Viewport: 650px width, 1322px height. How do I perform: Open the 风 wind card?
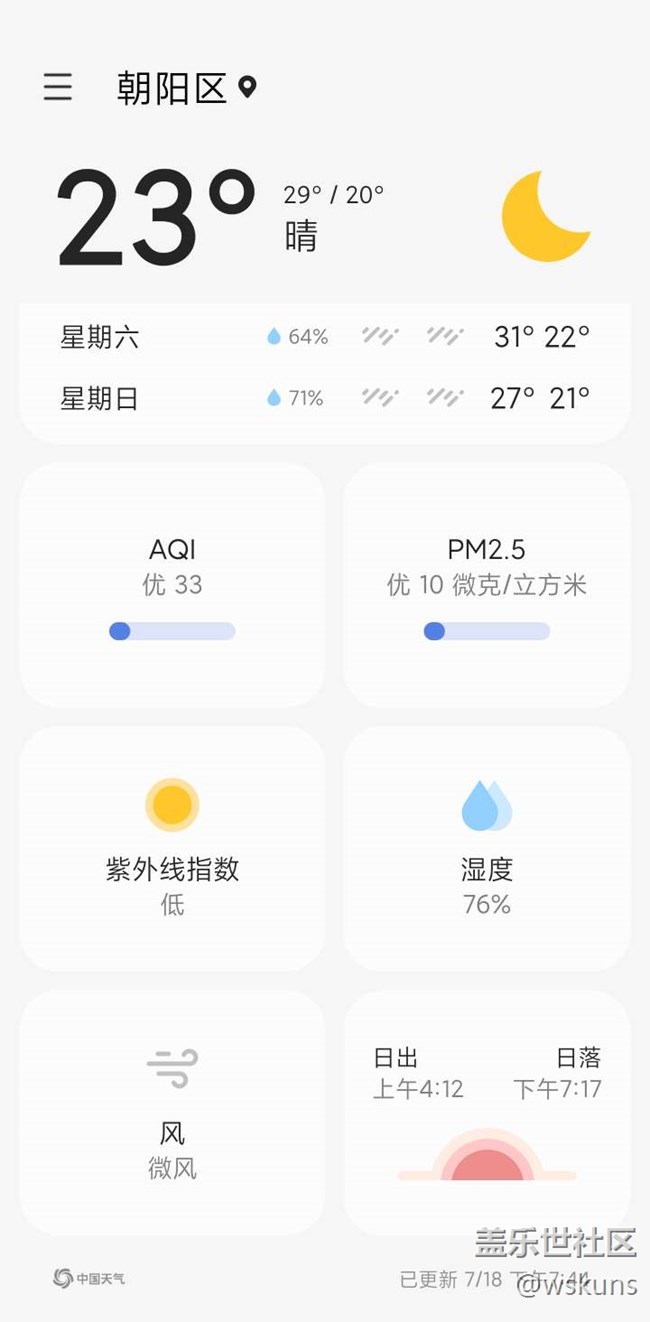pyautogui.click(x=172, y=1112)
